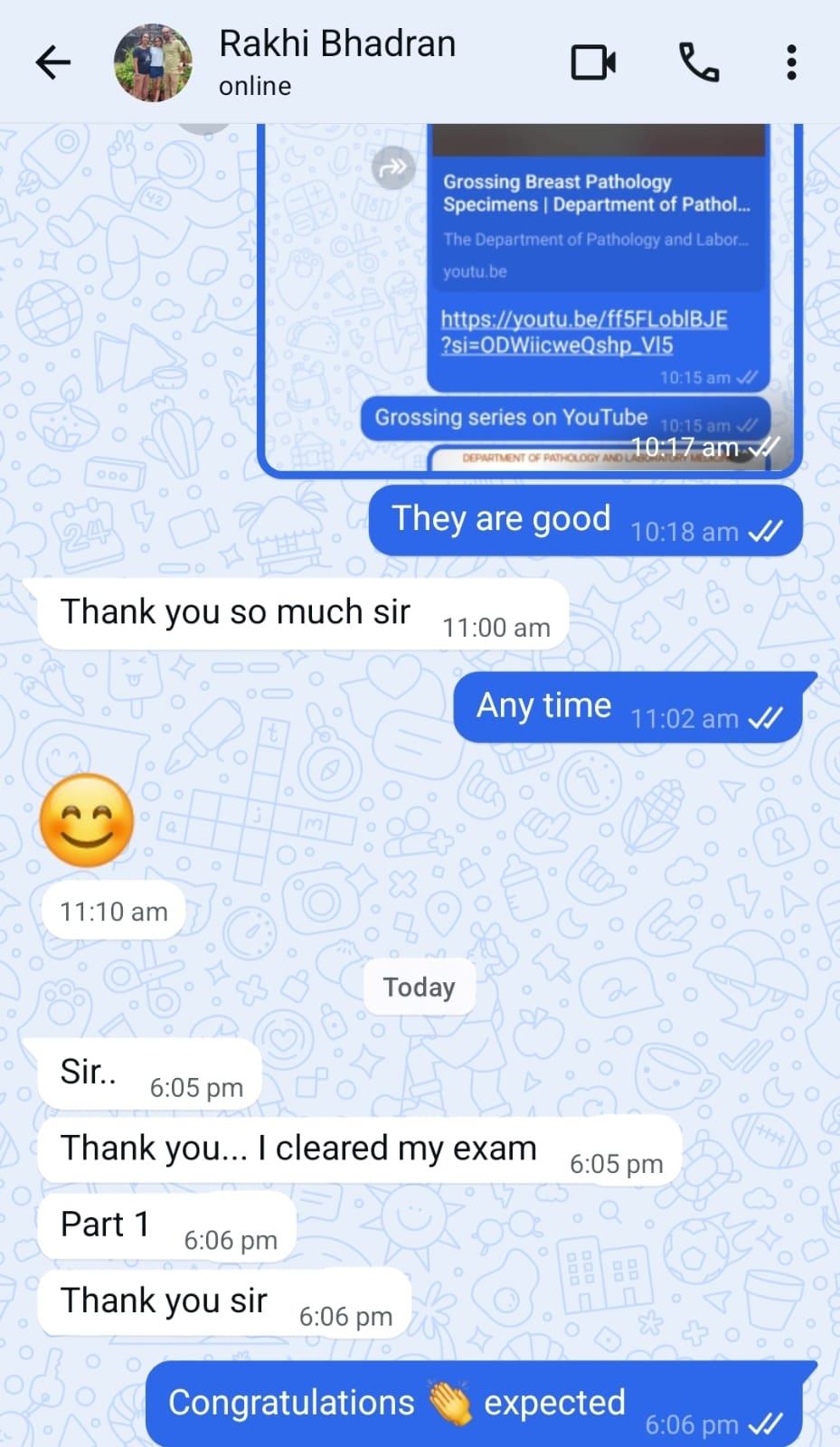Forward the shared Grossing Breast Pathology image
840x1447 pixels.
coord(393,167)
